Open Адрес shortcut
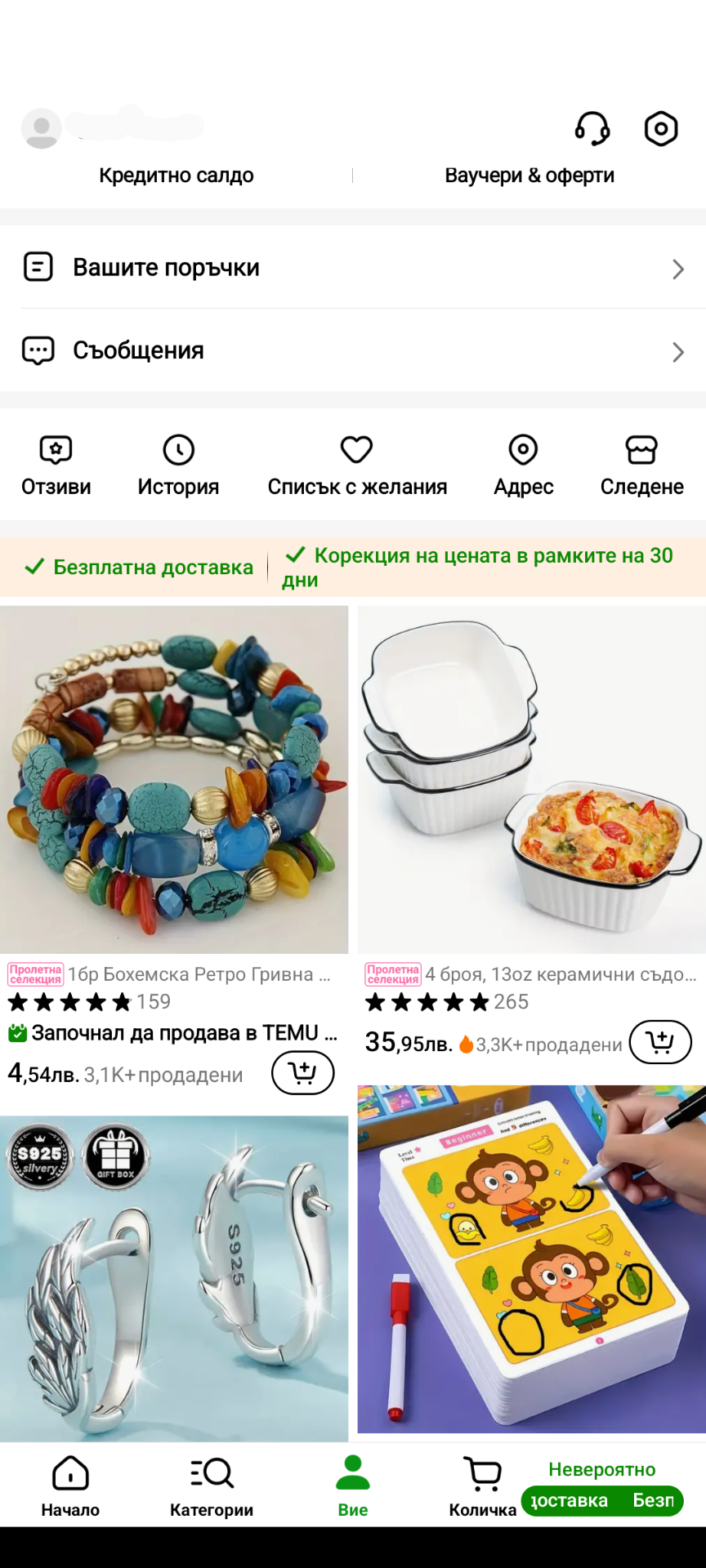Viewport: 706px width, 1568px height. tap(524, 465)
